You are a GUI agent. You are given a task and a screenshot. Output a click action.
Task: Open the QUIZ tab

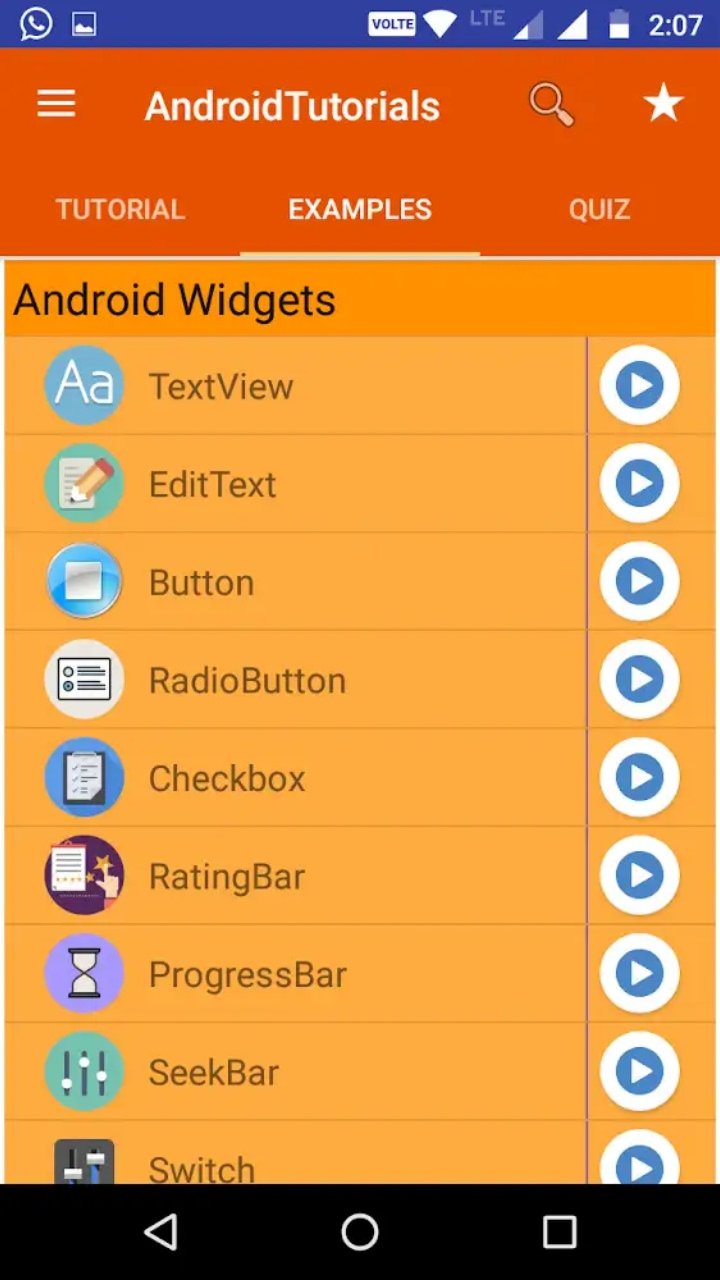pos(599,209)
